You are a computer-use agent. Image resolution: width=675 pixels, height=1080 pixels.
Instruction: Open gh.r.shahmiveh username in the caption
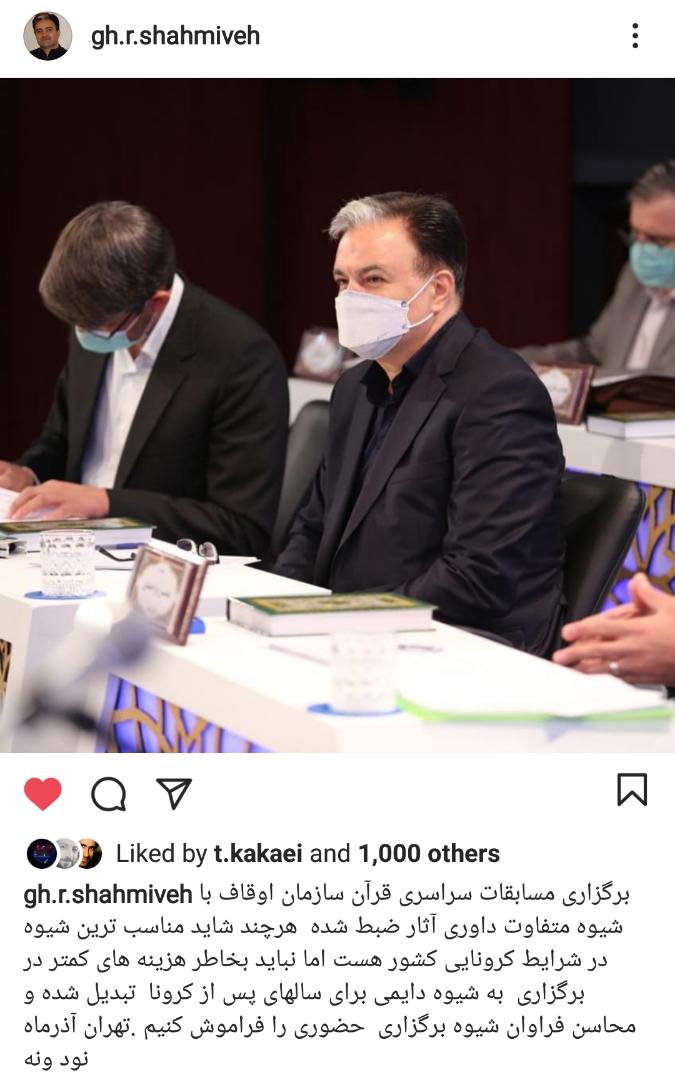(107, 892)
